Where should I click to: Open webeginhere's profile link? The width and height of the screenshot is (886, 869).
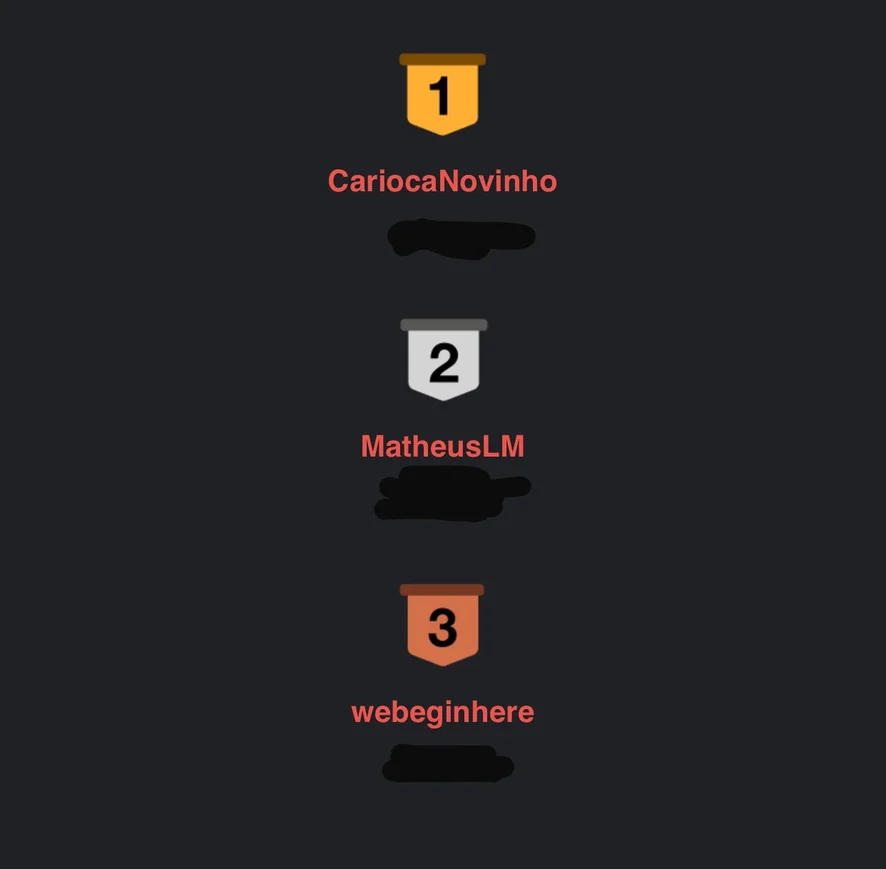point(442,712)
